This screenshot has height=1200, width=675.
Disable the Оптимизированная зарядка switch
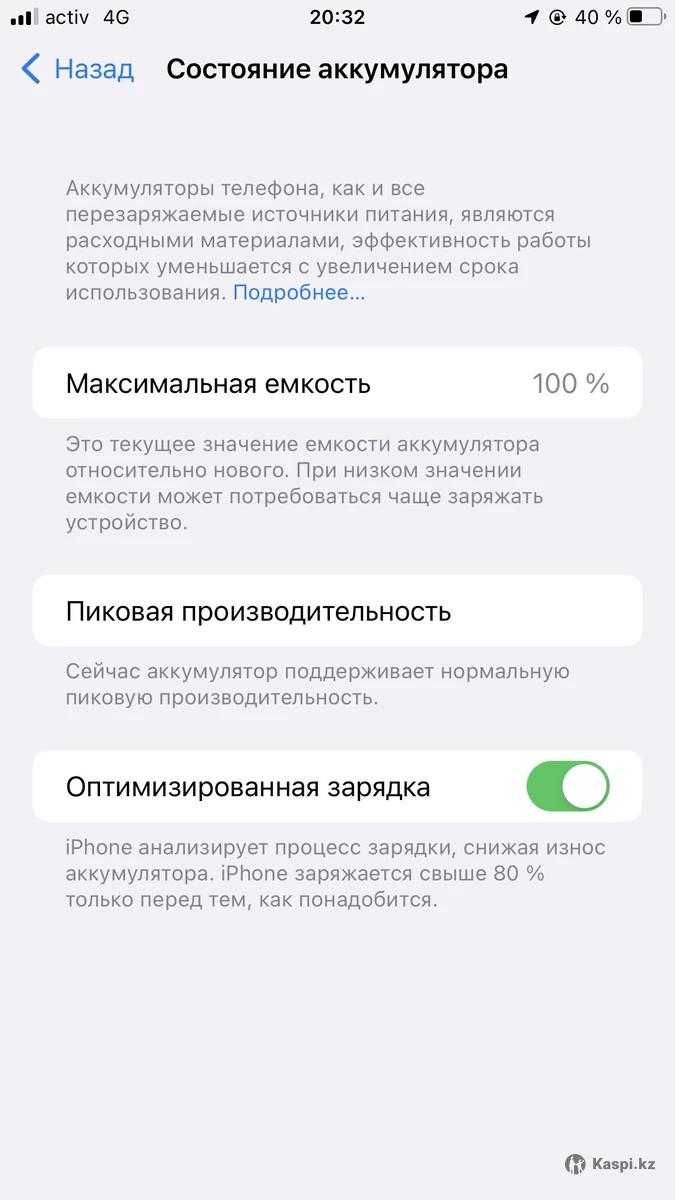pos(568,786)
